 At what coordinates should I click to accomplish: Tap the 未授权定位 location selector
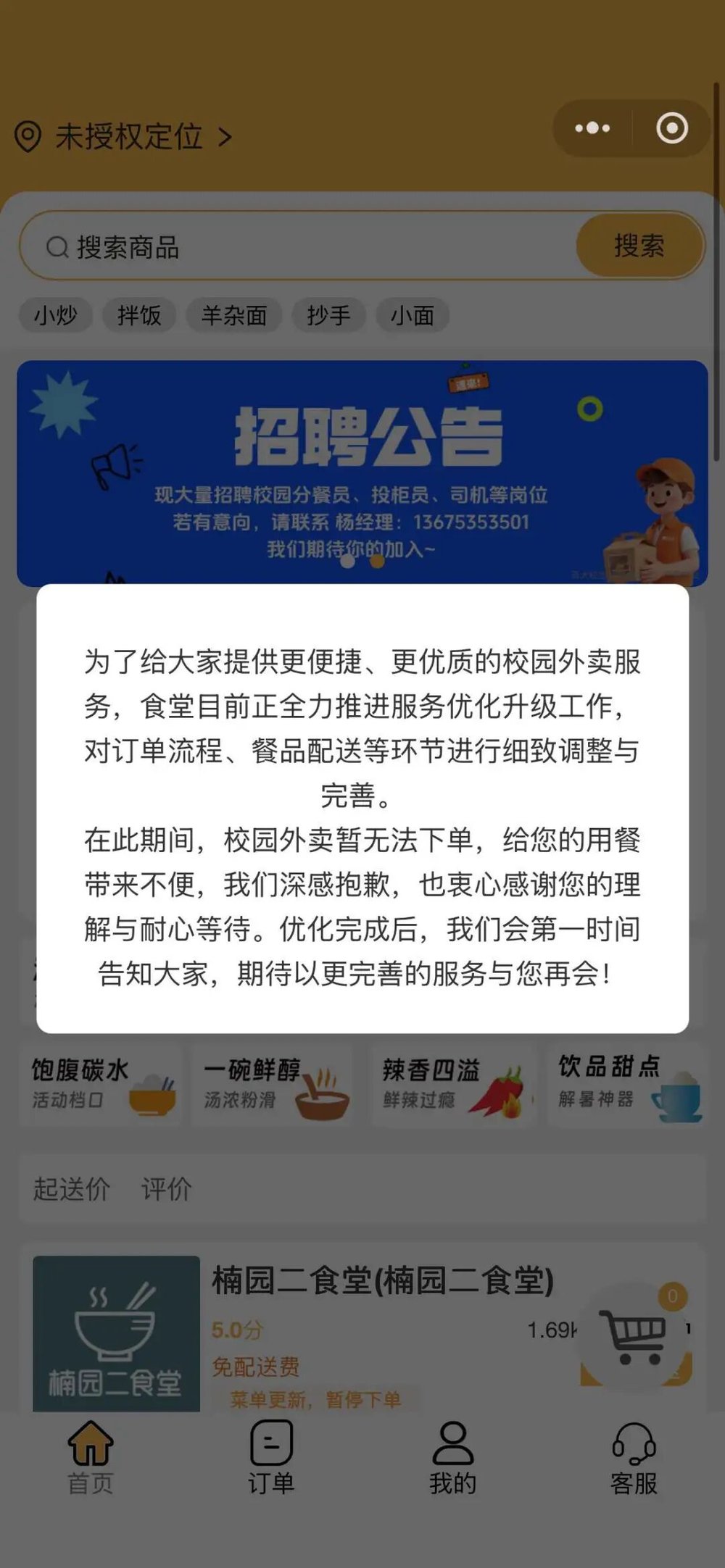pos(123,136)
